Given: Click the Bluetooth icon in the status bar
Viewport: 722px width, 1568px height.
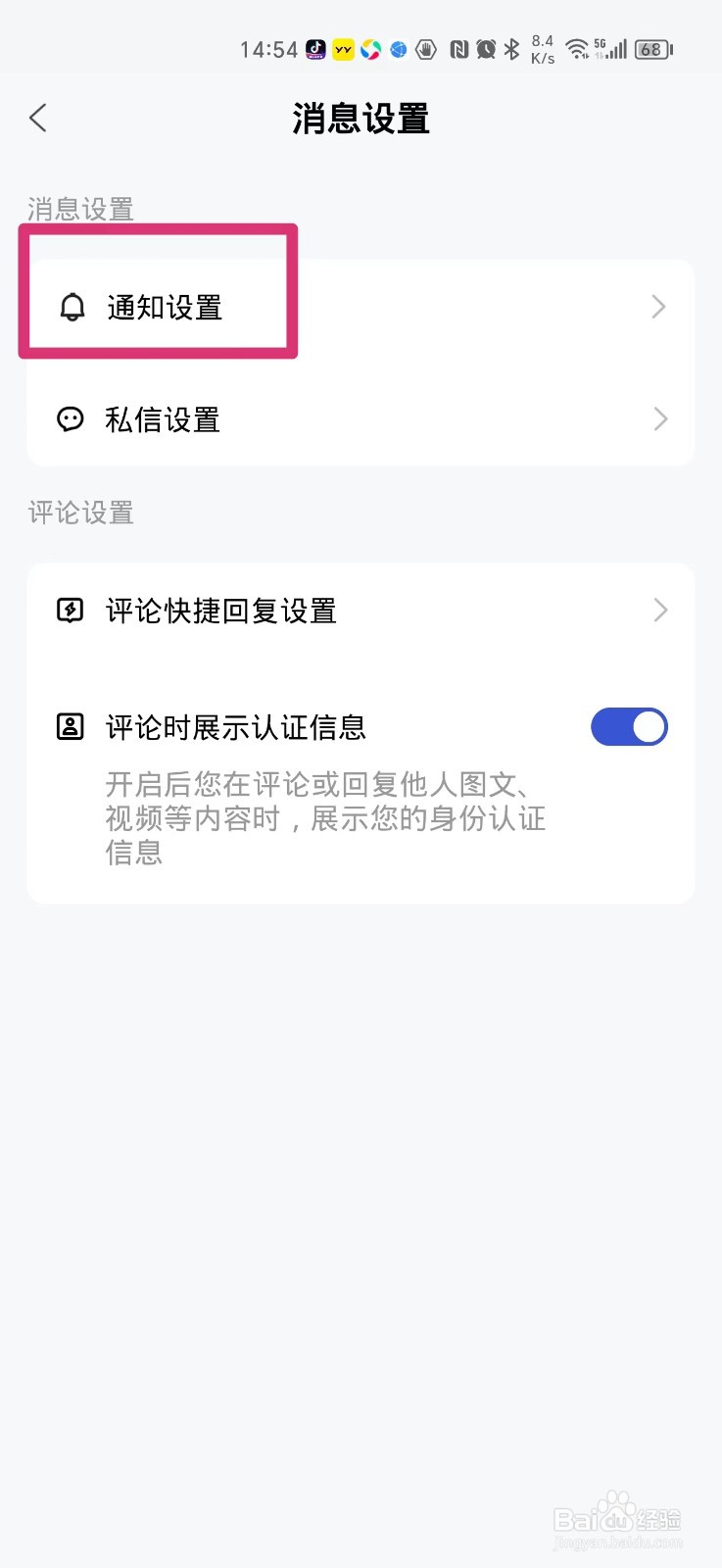Looking at the screenshot, I should 512,49.
